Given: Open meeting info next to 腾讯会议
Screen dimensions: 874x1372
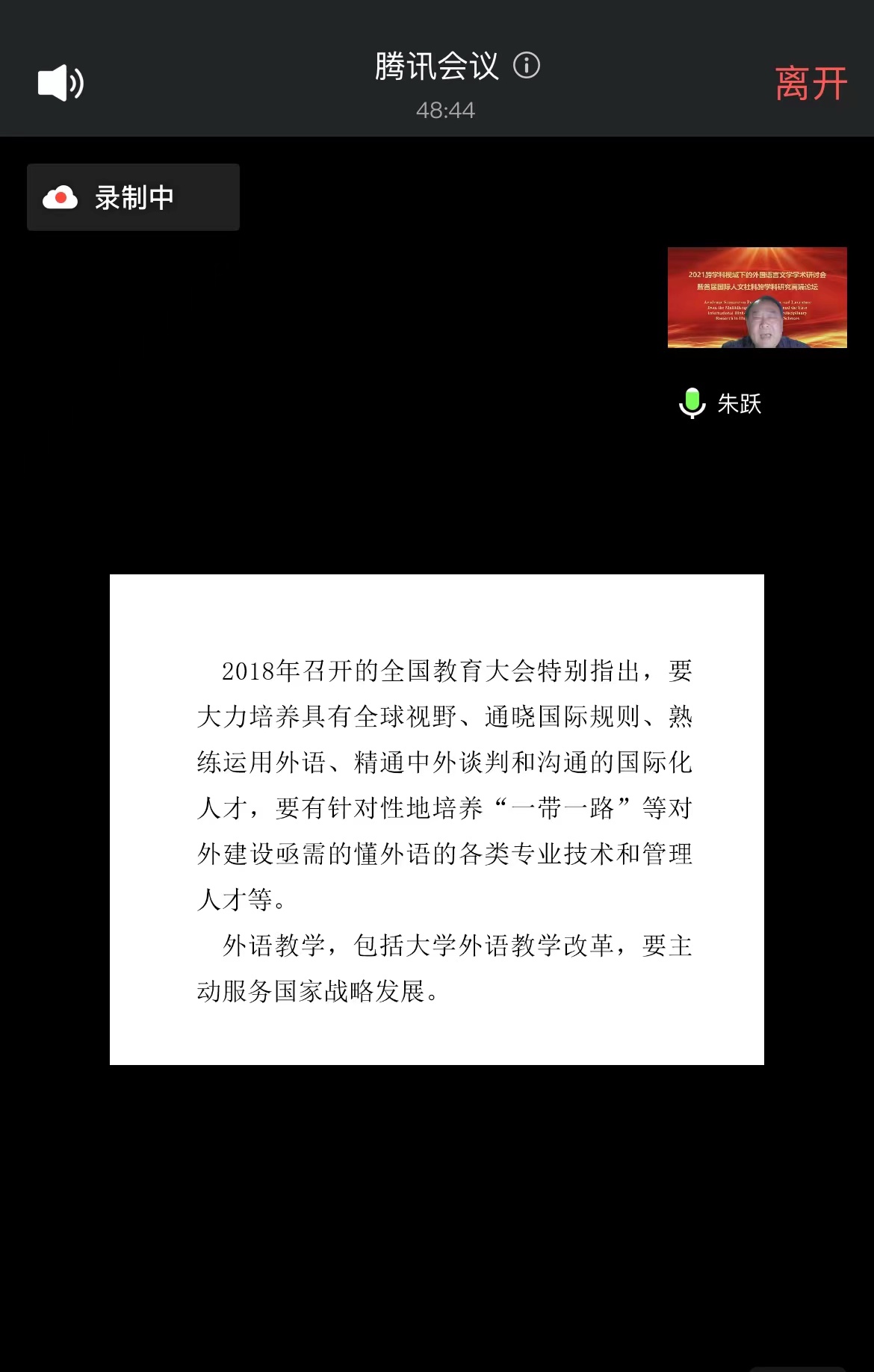Looking at the screenshot, I should [527, 66].
